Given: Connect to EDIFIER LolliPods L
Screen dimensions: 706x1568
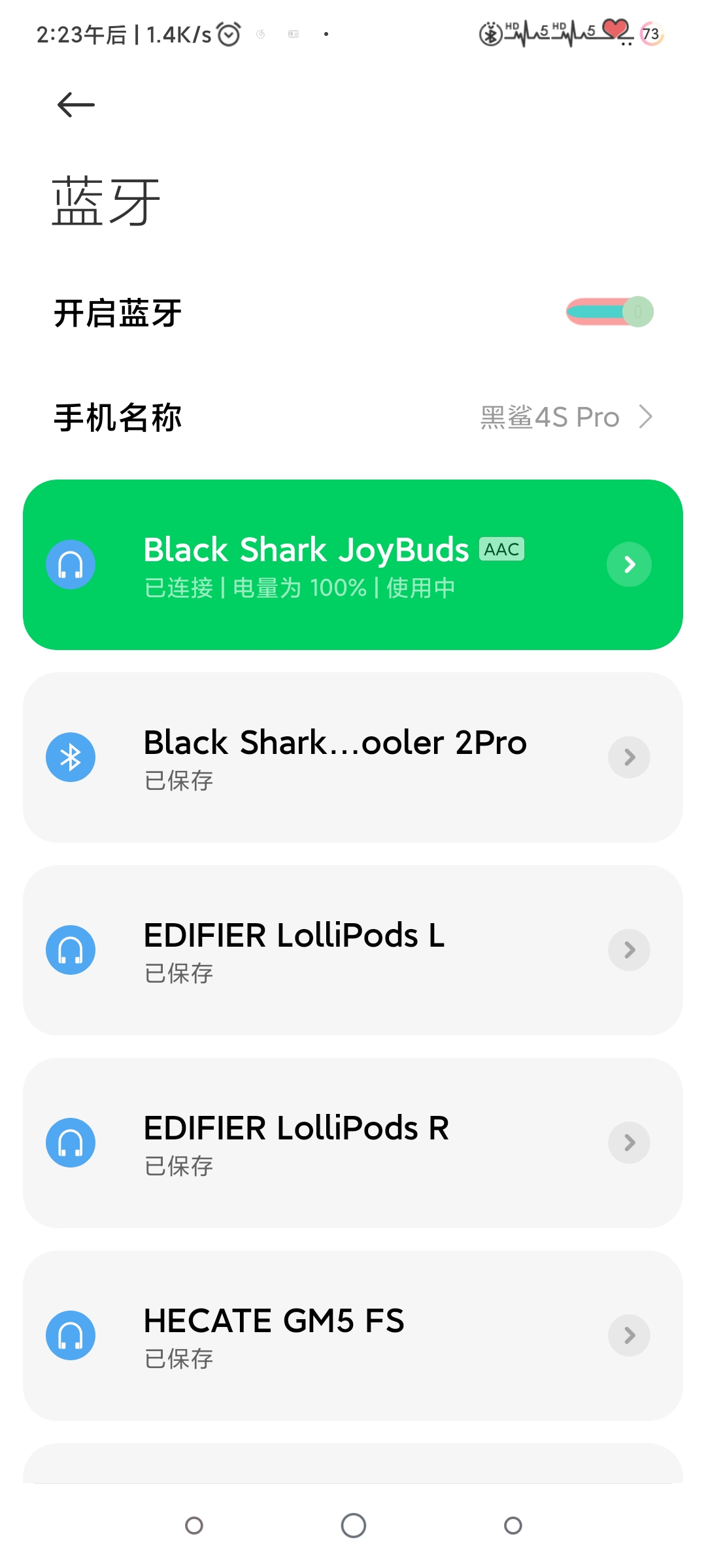Looking at the screenshot, I should pos(353,950).
